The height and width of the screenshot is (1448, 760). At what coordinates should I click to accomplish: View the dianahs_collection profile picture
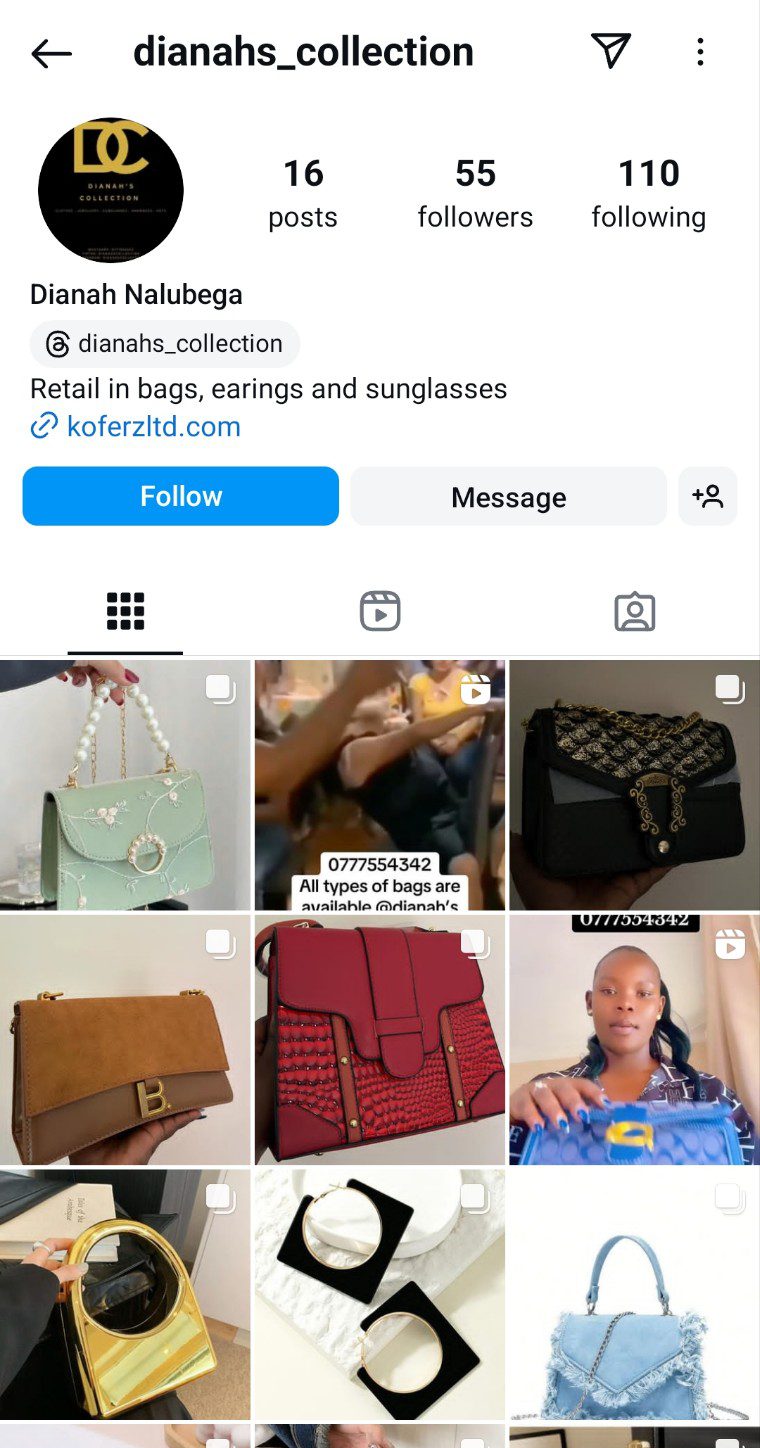click(x=111, y=190)
